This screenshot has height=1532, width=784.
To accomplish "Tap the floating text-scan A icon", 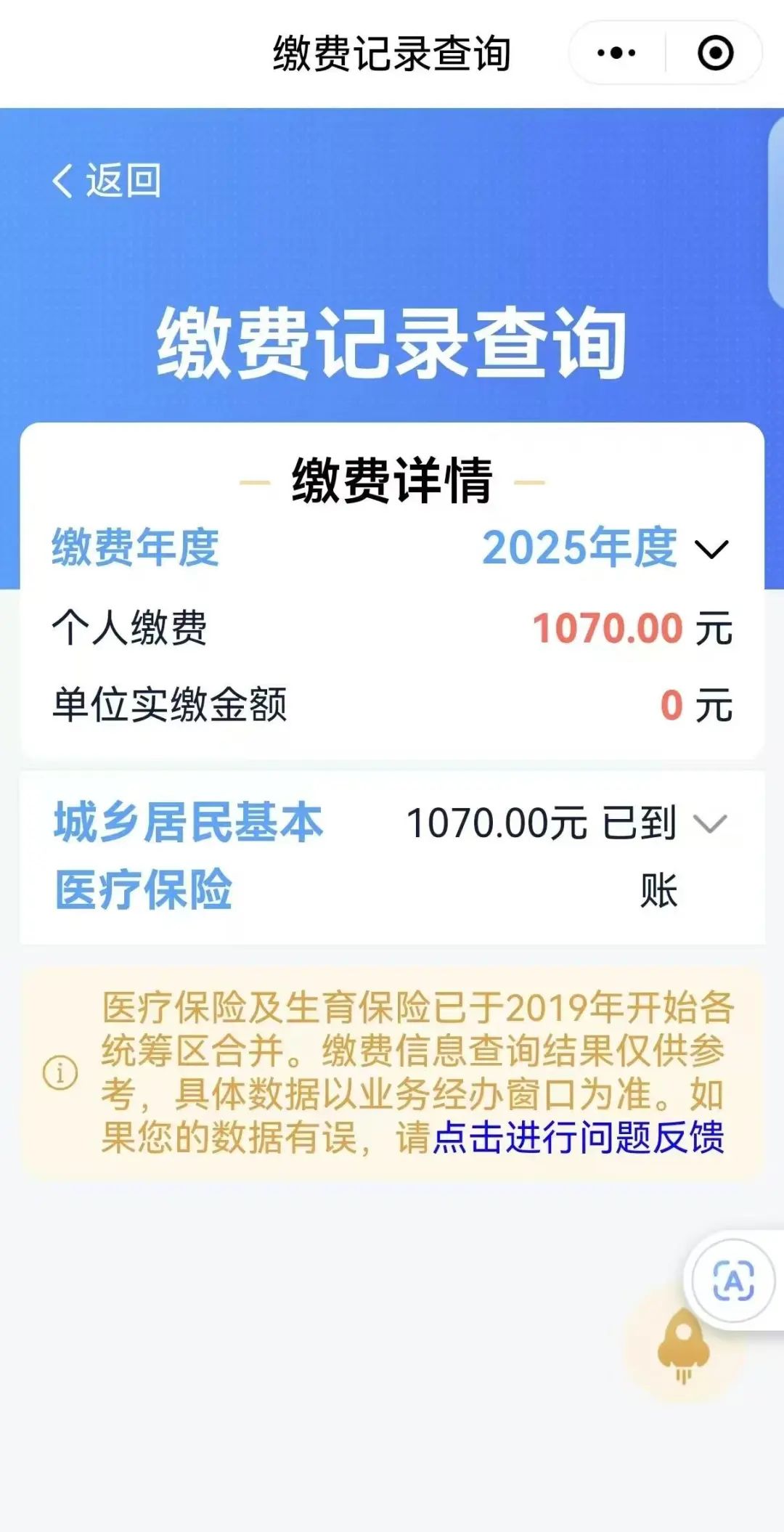I will [733, 1282].
